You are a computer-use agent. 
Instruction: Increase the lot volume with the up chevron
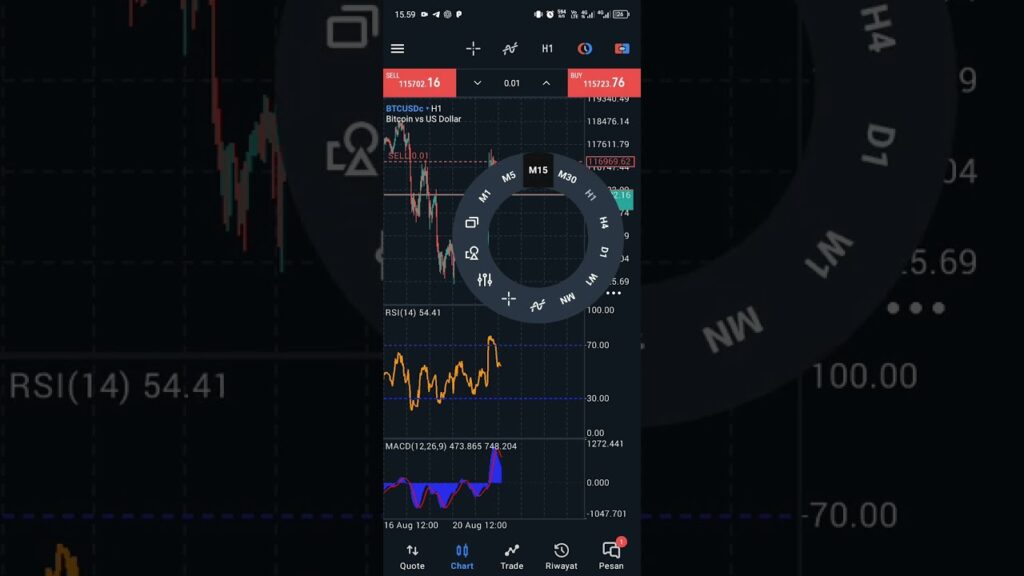coord(546,83)
